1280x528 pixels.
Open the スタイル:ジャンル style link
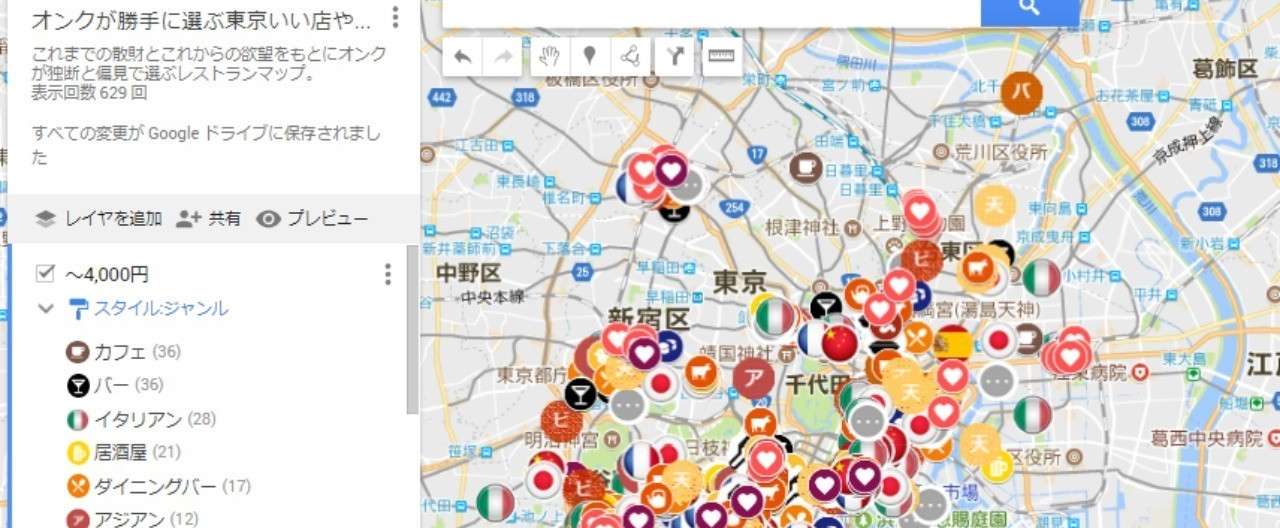[x=160, y=308]
